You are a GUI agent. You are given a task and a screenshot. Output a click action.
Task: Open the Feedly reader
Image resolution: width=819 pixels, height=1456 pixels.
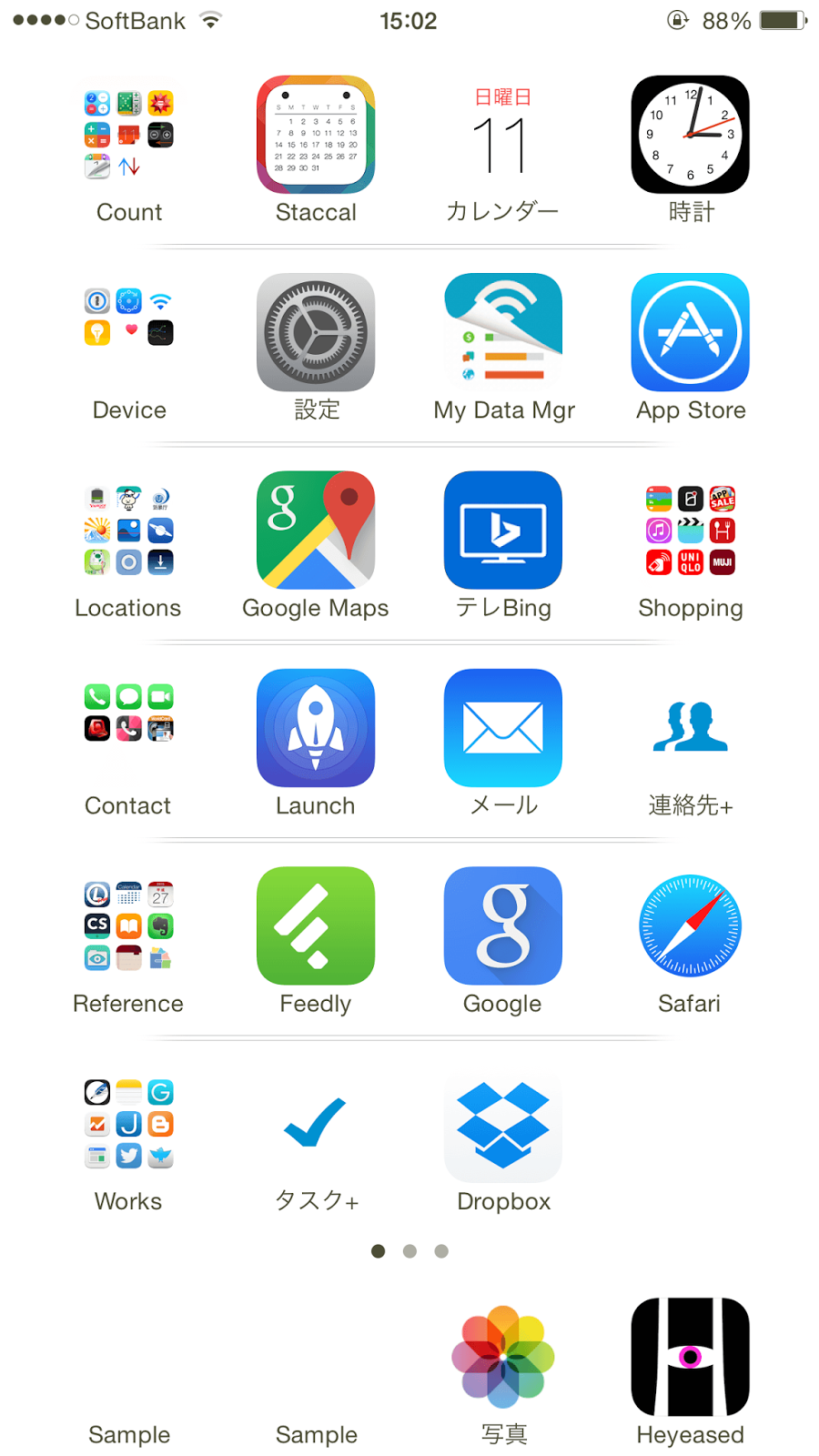click(x=316, y=925)
